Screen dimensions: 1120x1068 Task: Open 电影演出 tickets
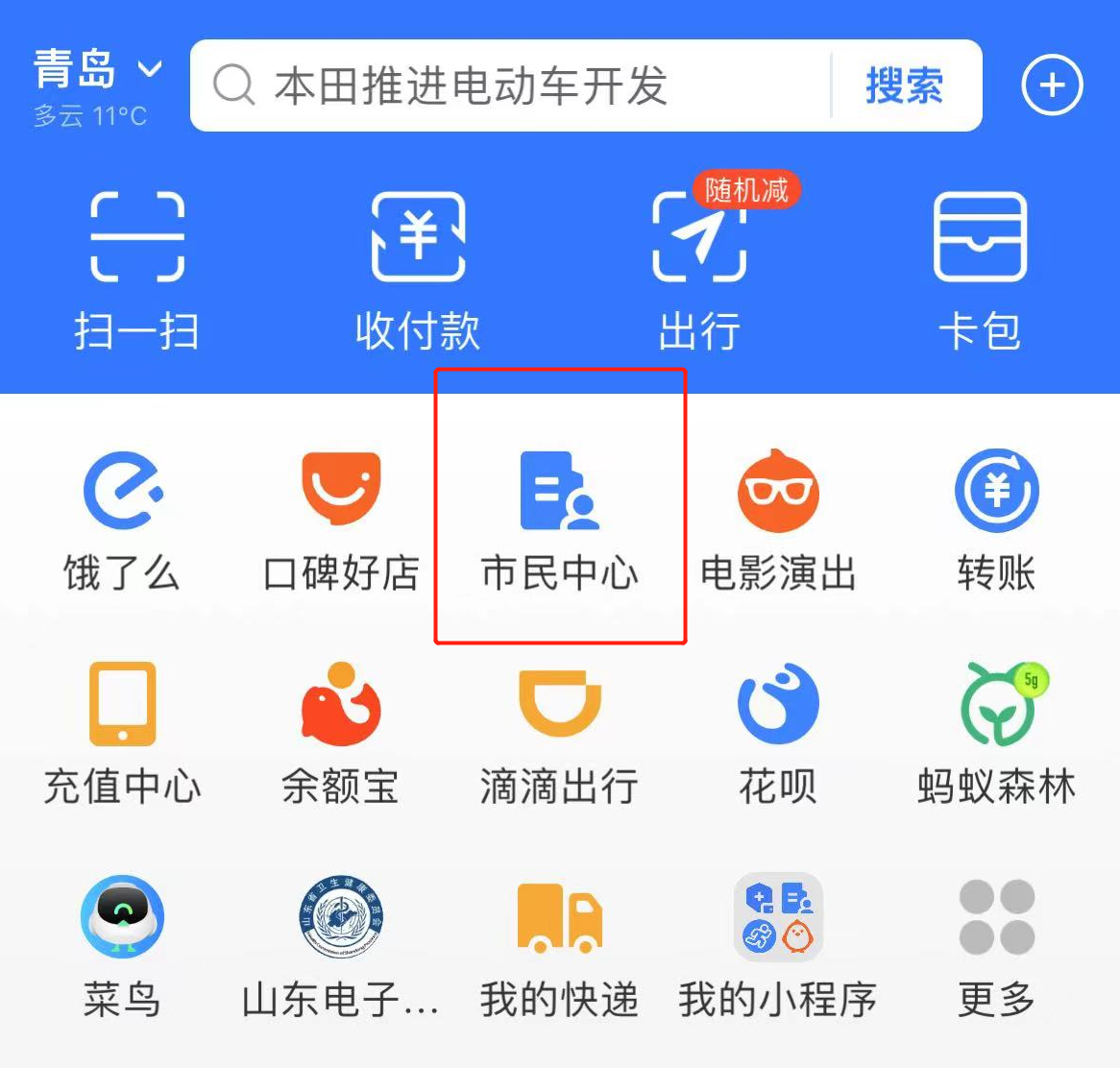778,521
